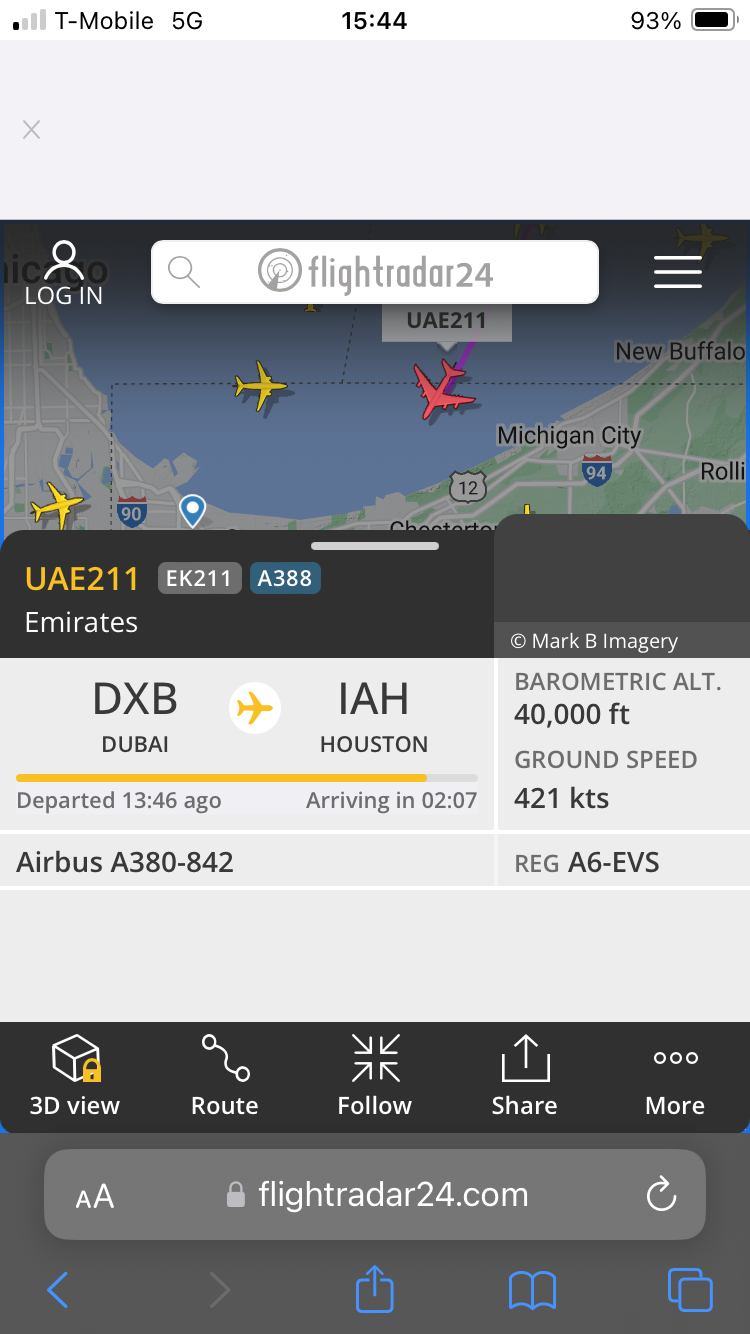Select the red UAE211 aircraft on map
The height and width of the screenshot is (1334, 750).
coord(443,390)
